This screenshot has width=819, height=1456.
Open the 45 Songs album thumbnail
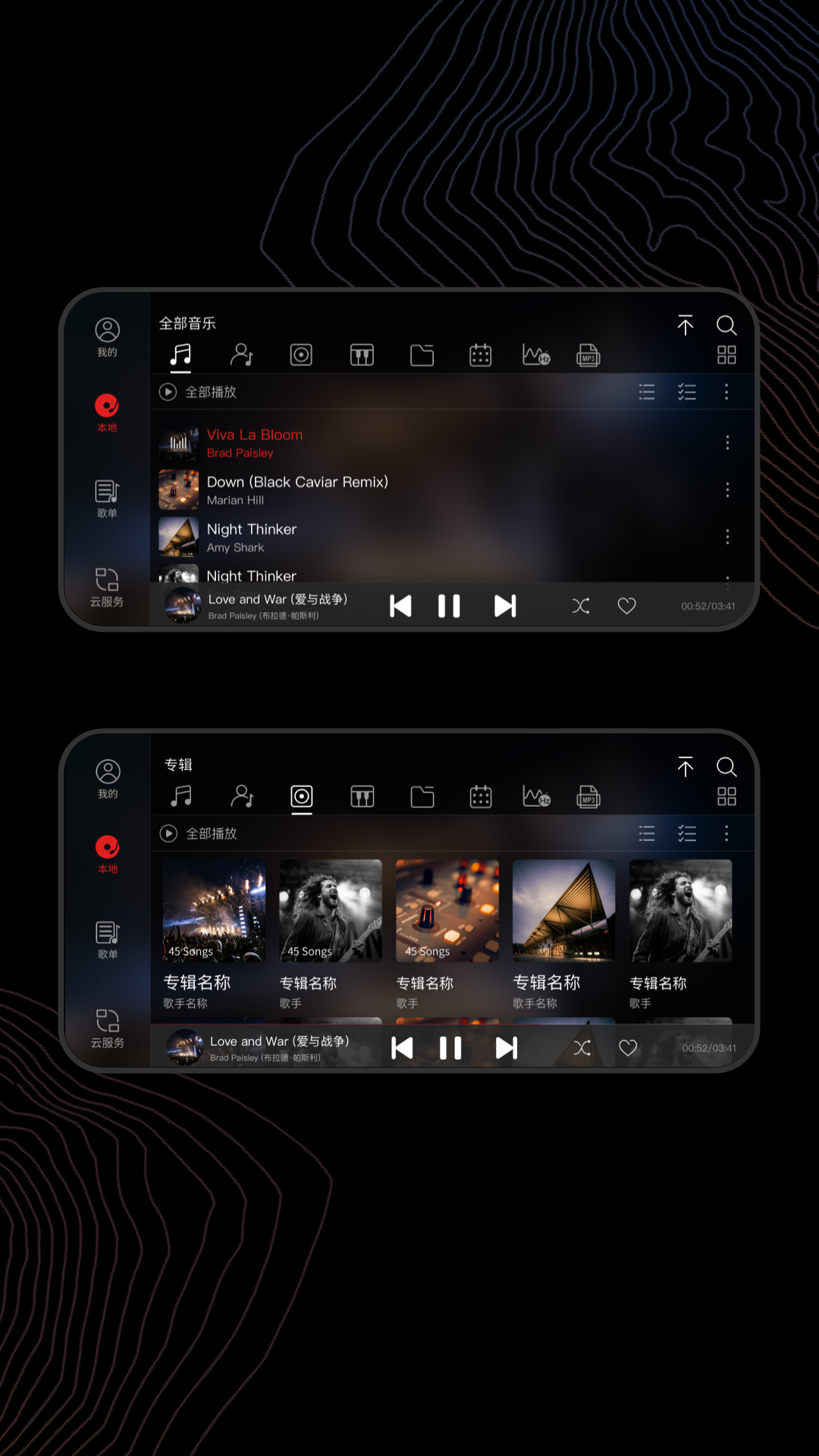tap(213, 910)
